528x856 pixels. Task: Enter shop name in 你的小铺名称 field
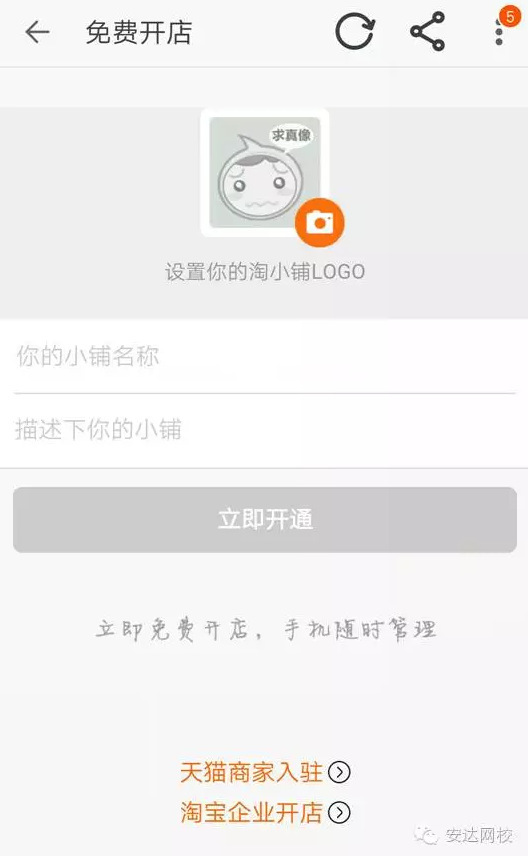coord(264,356)
